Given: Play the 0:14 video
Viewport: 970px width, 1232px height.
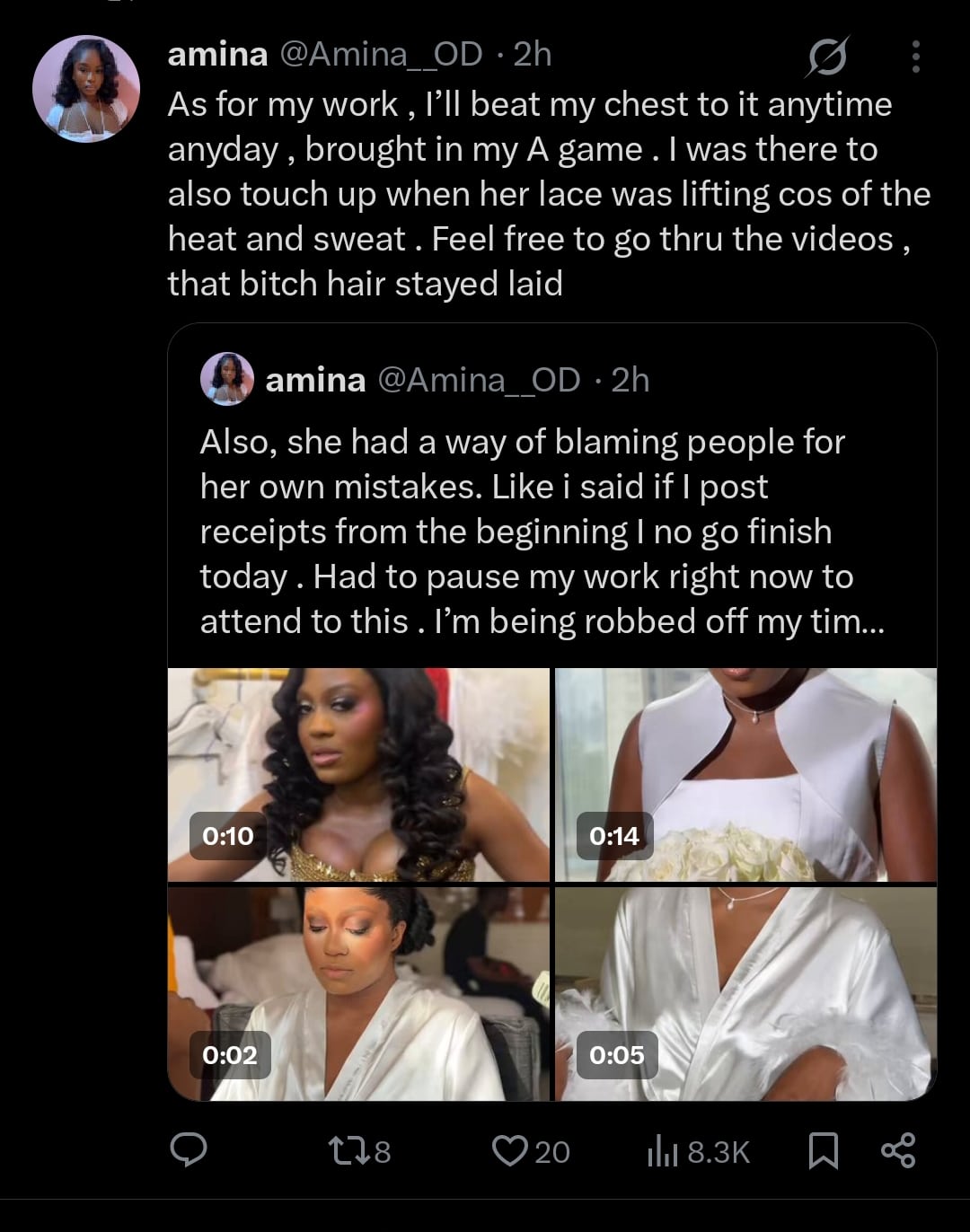Looking at the screenshot, I should click(x=745, y=774).
